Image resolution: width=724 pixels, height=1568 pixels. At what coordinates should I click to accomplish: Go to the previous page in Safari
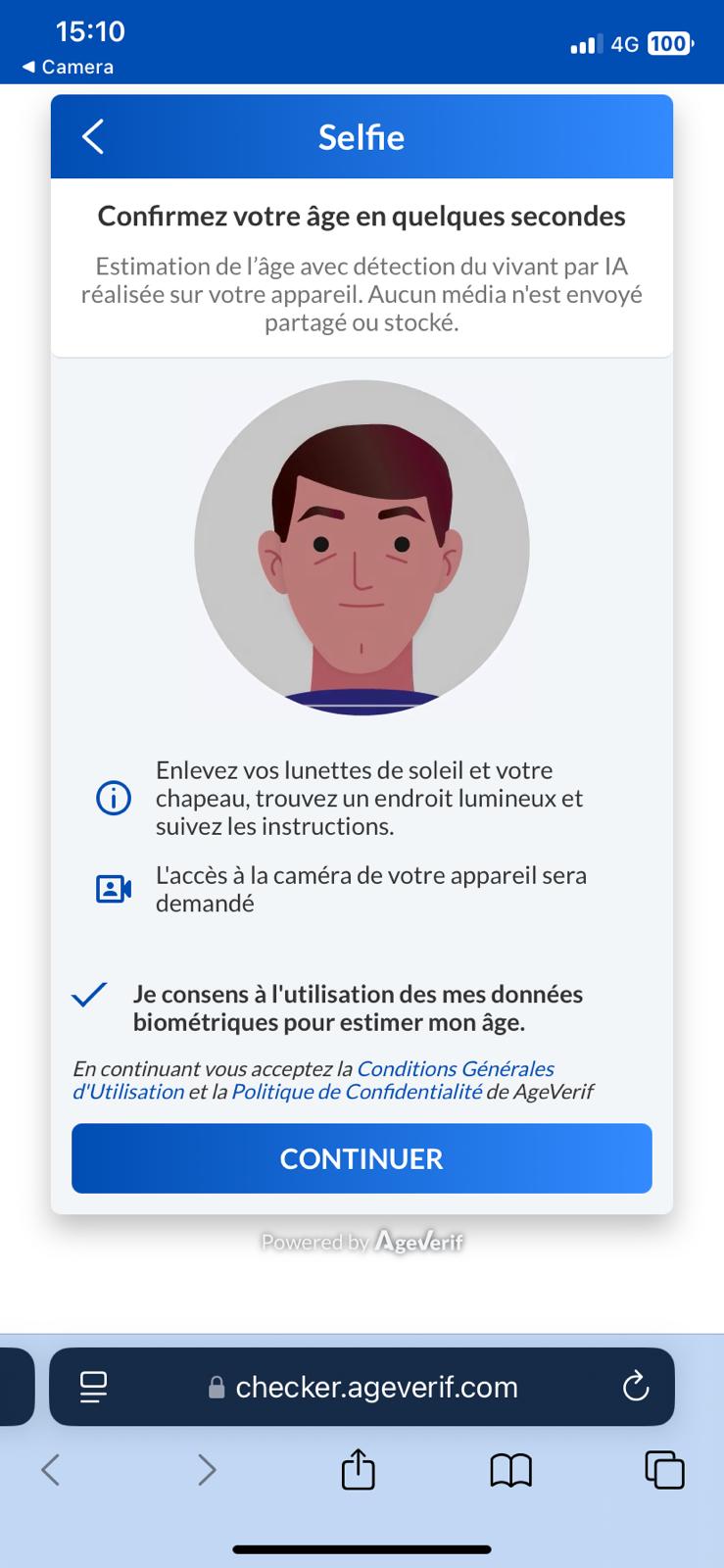pyautogui.click(x=51, y=1470)
